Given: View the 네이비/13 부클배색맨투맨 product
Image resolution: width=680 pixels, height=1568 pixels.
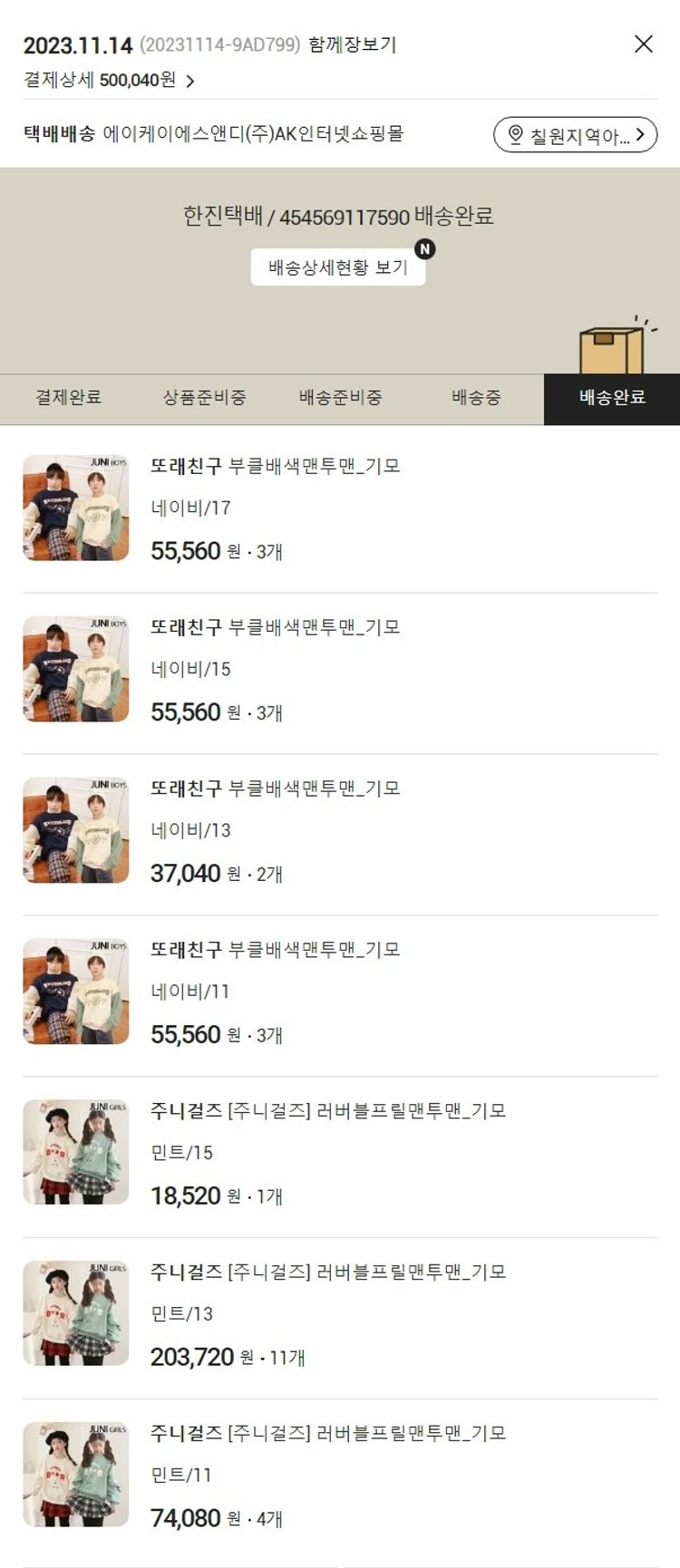Looking at the screenshot, I should [275, 789].
